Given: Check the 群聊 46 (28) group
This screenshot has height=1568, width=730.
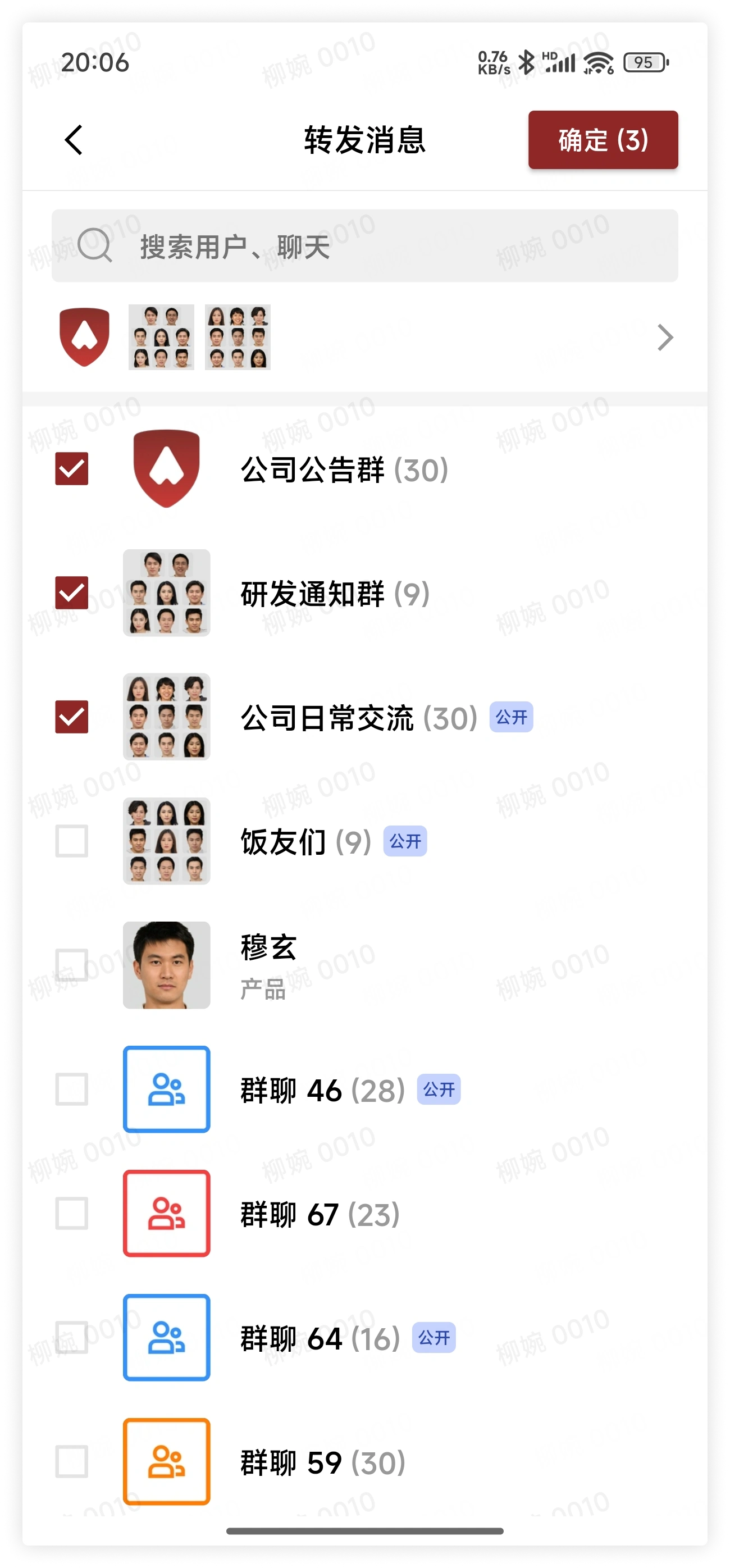Looking at the screenshot, I should click(72, 1090).
